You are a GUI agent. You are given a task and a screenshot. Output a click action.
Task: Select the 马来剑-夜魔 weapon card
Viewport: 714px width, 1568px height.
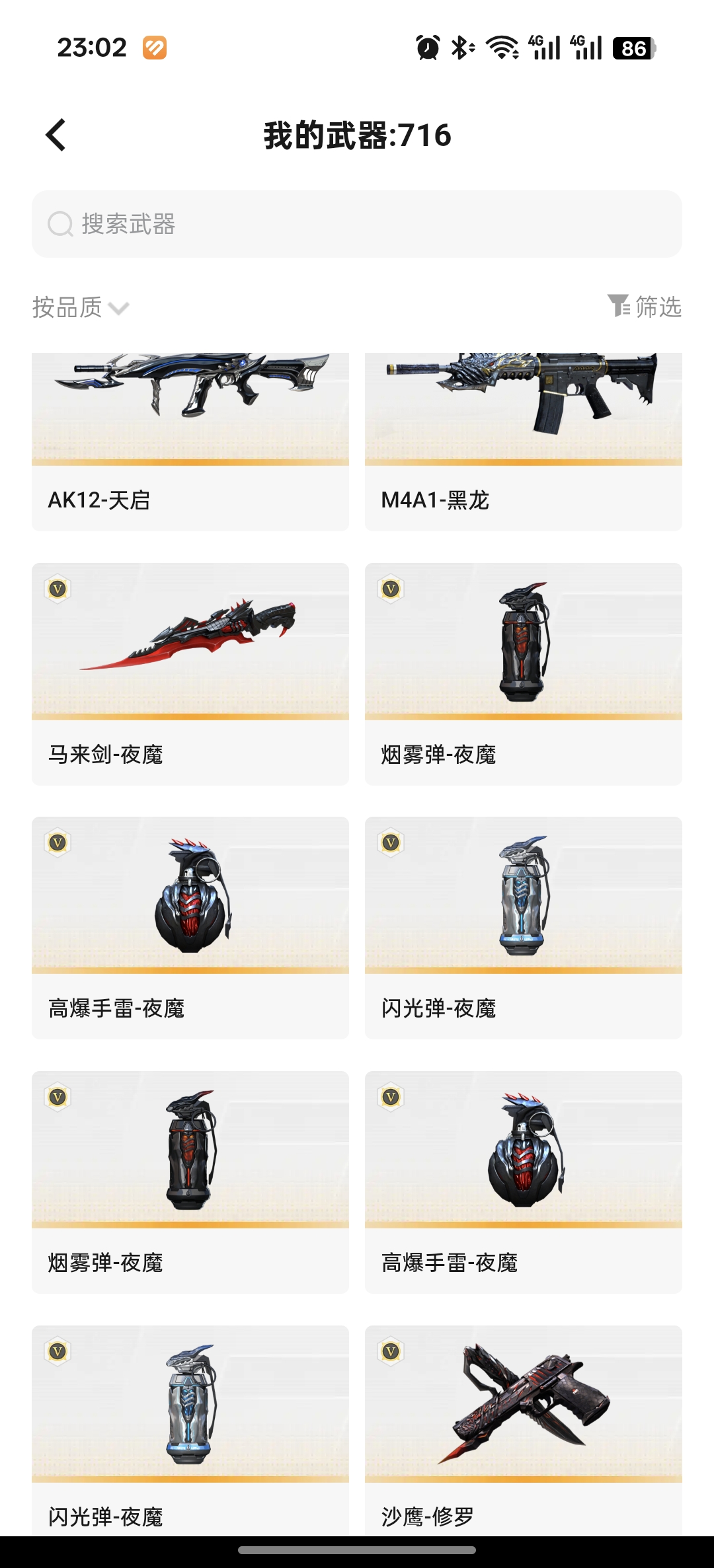tap(190, 673)
